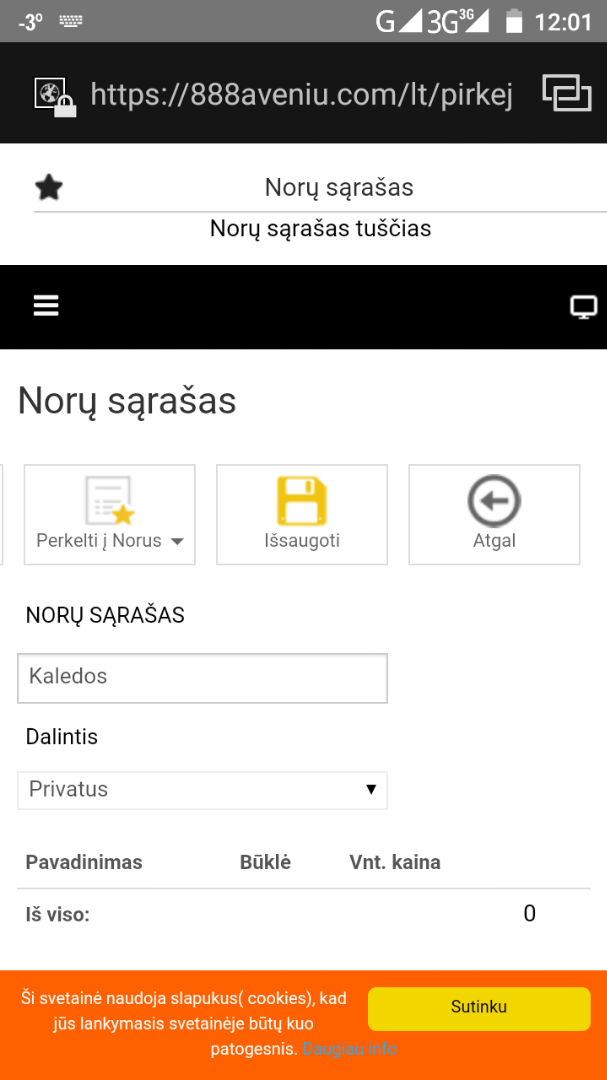The height and width of the screenshot is (1080, 607).
Task: Expand the Privatus sharing dropdown
Action: pyautogui.click(x=202, y=789)
